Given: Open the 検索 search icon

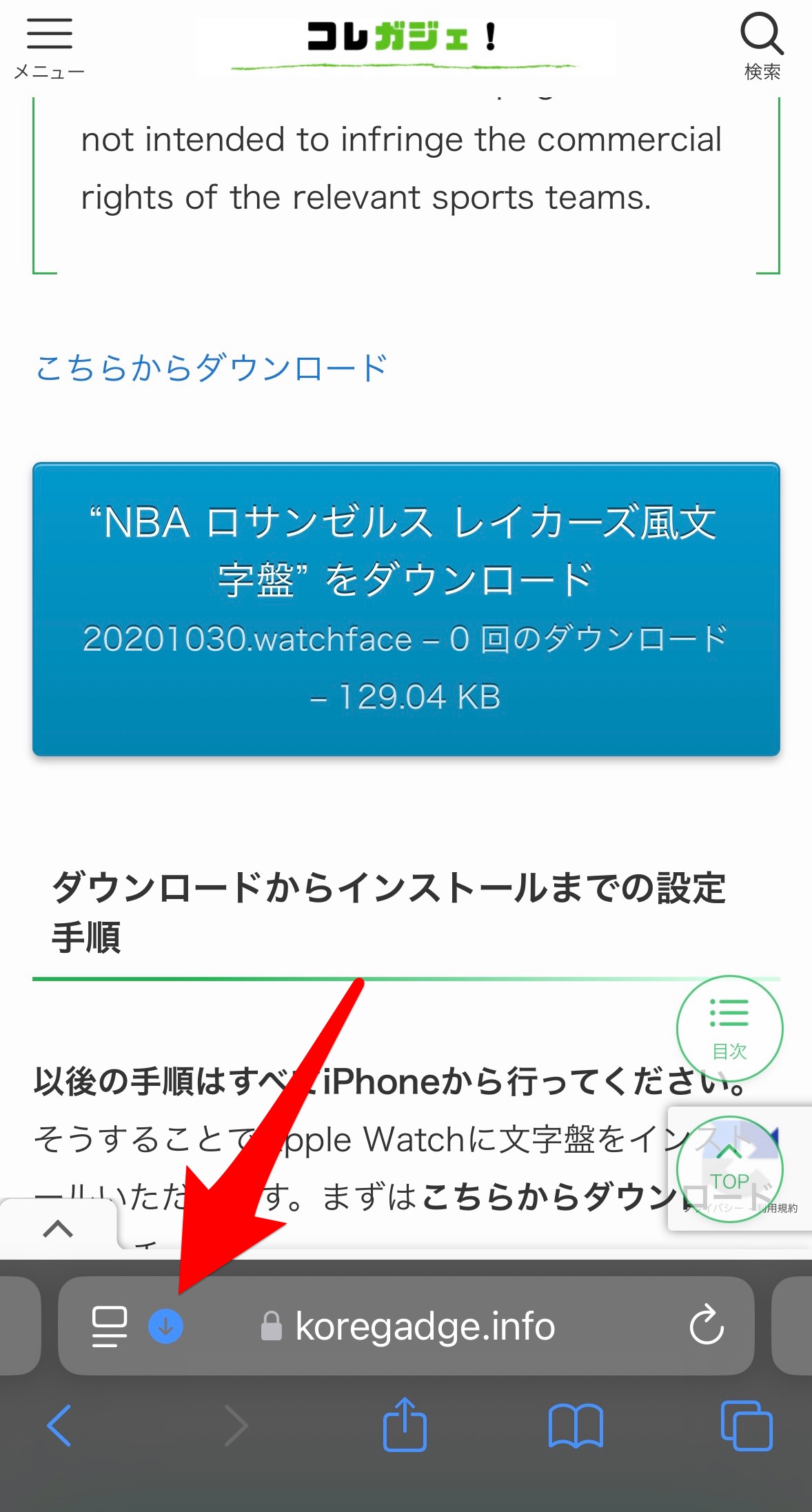Looking at the screenshot, I should (762, 46).
